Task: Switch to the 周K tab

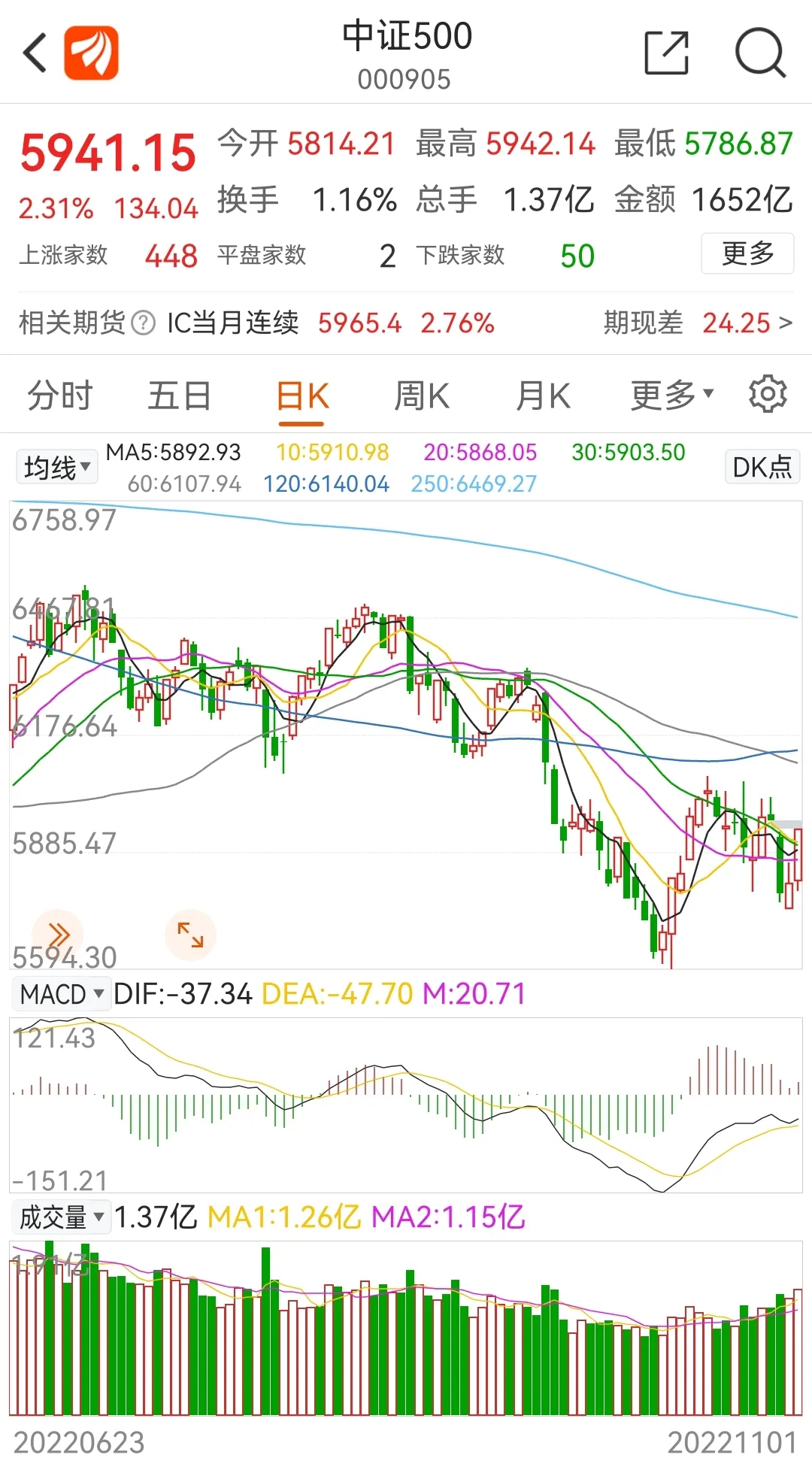Action: [x=422, y=396]
